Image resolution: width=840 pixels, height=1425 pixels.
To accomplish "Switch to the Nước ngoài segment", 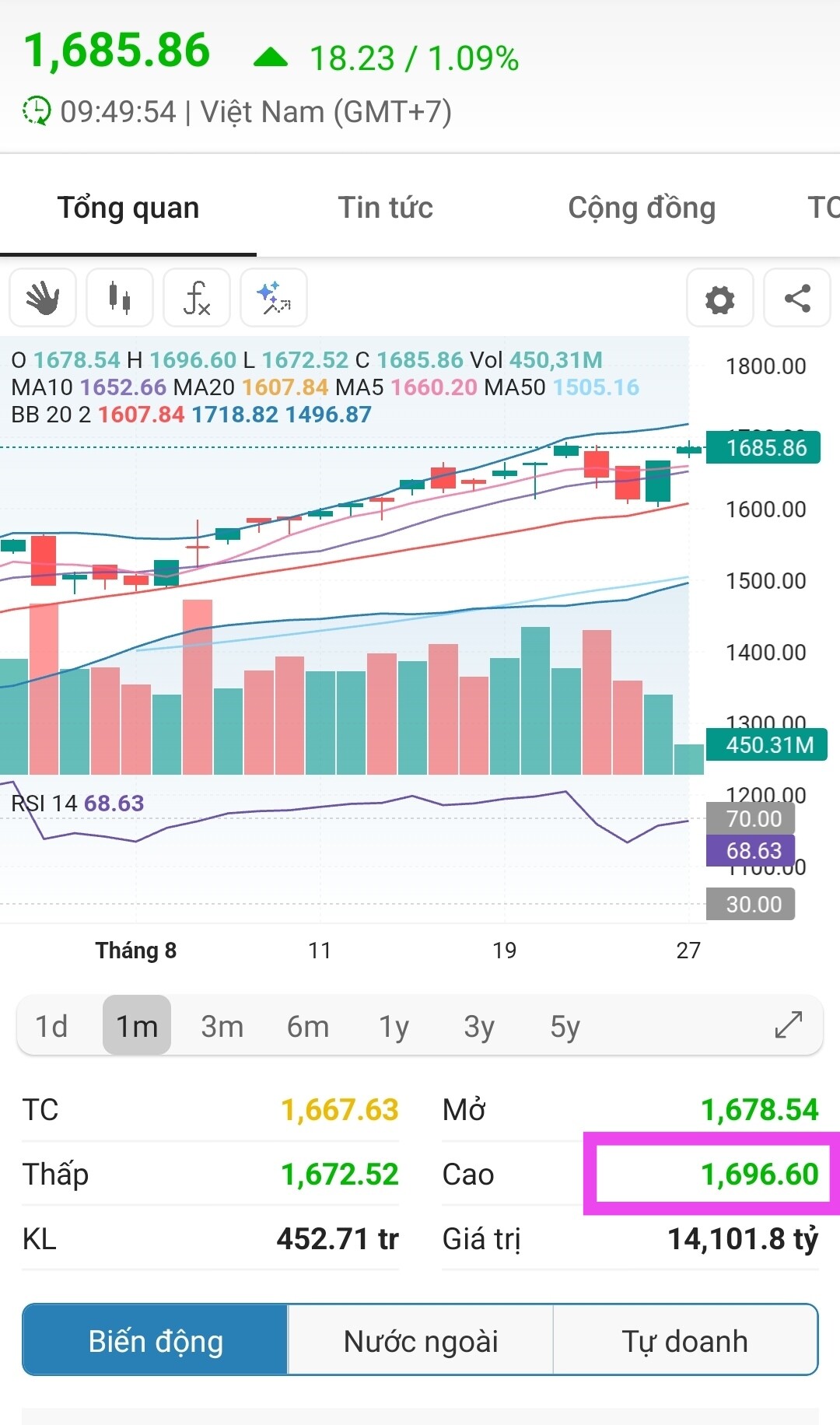I will point(421,1341).
